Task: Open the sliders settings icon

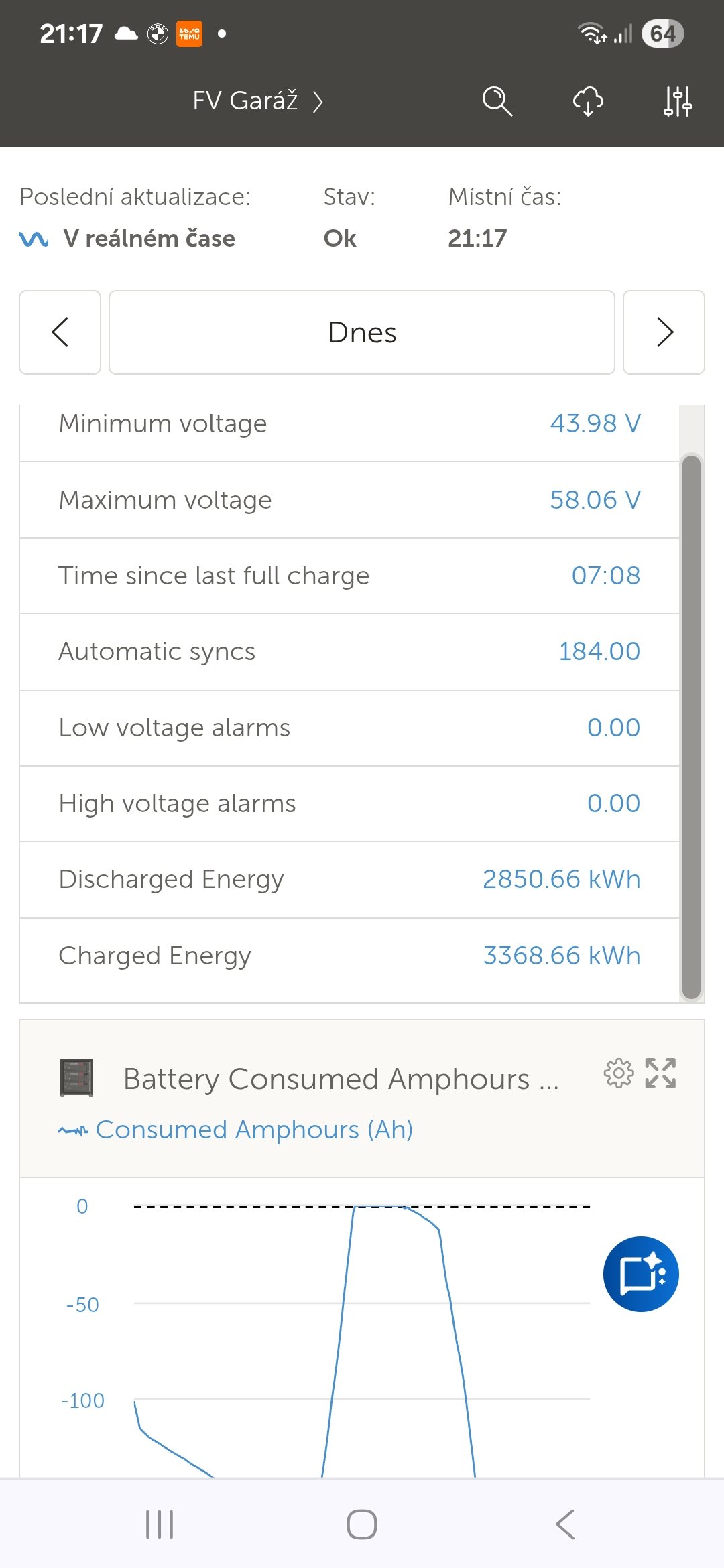Action: [677, 101]
